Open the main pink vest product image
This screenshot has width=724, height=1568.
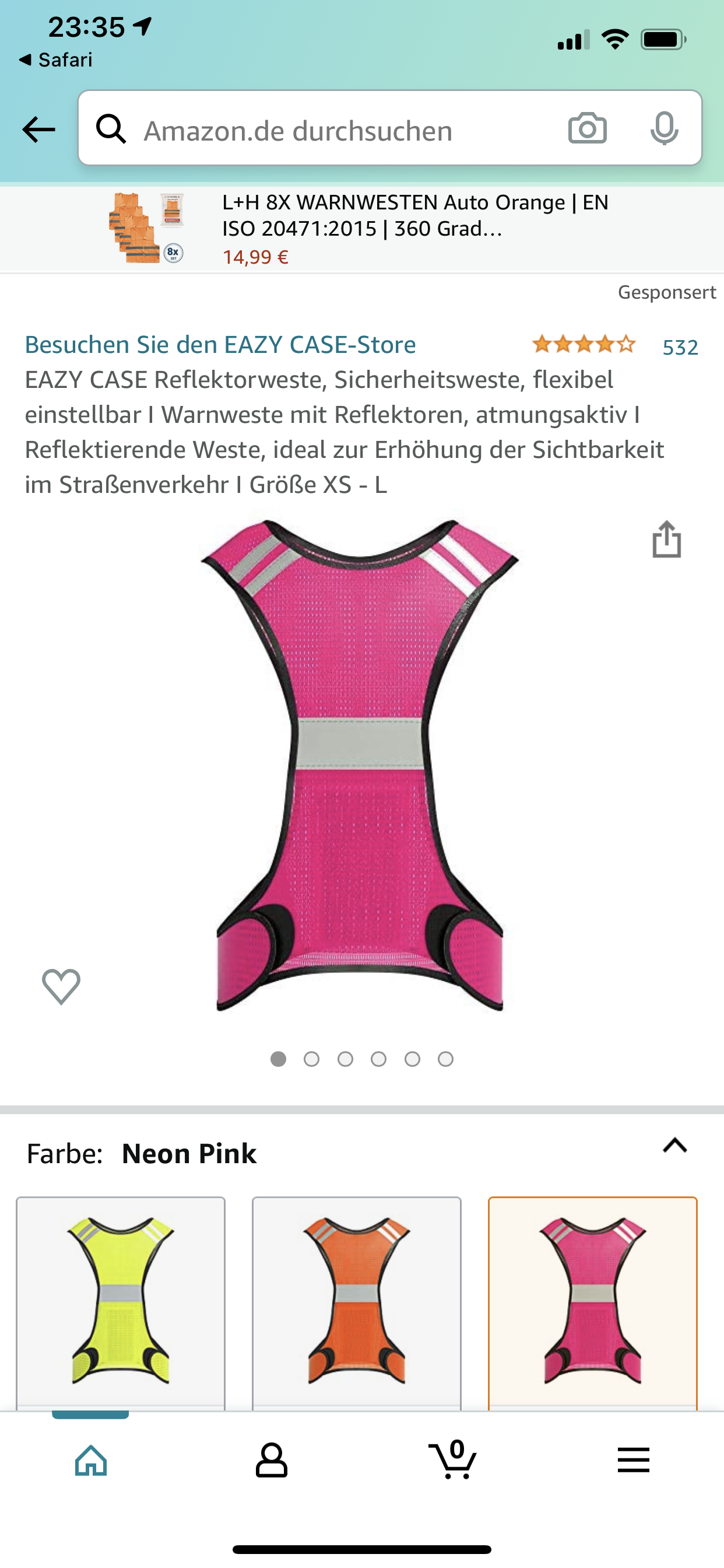click(360, 765)
